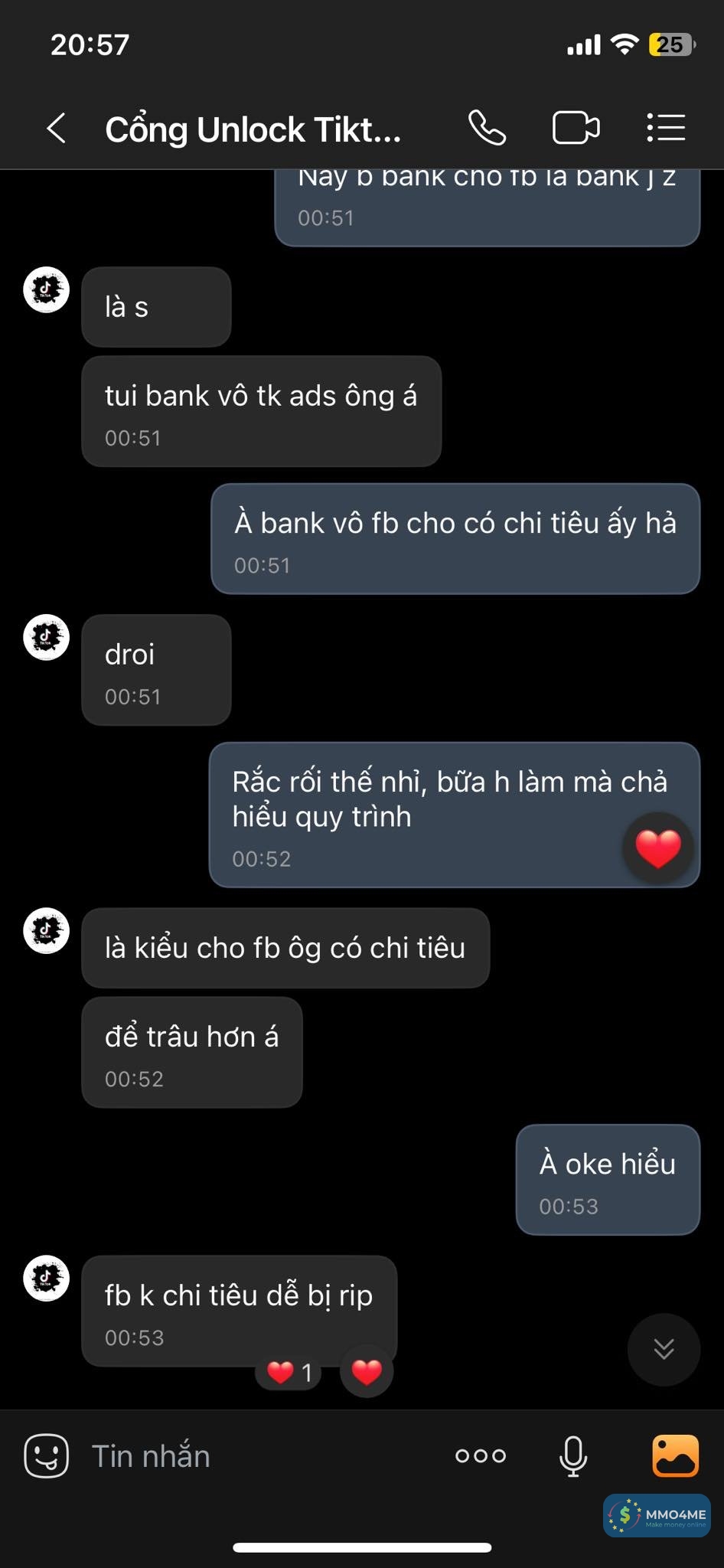
Task: Focus the Tin nhắn message field
Action: coord(253,1455)
